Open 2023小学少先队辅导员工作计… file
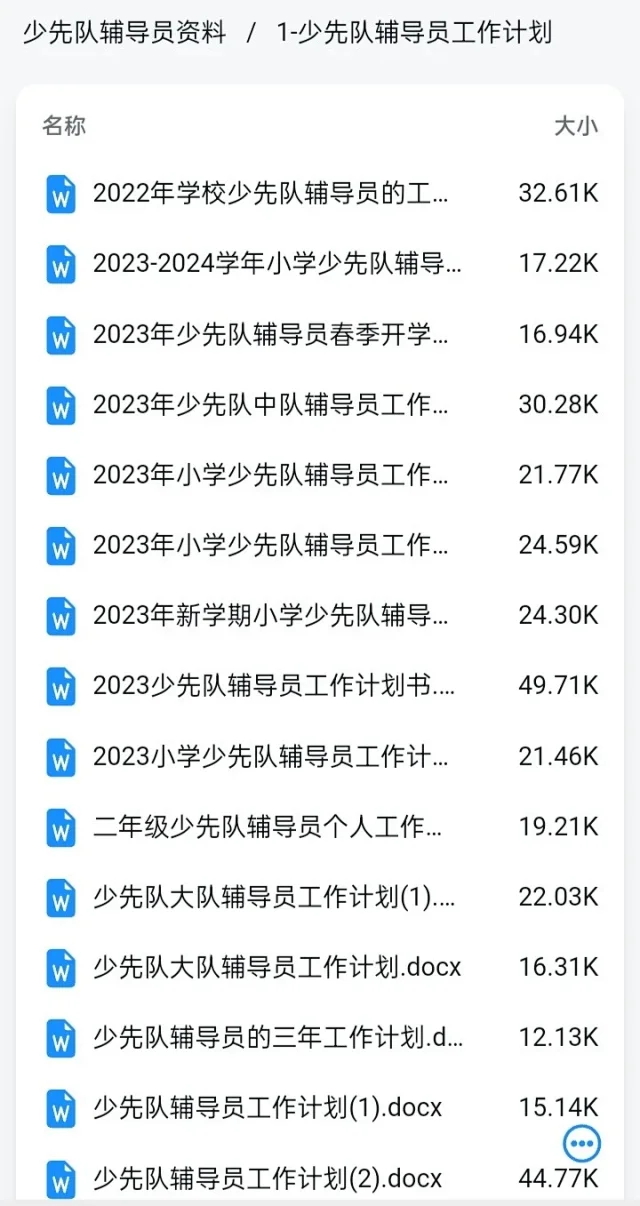This screenshot has height=1206, width=640. point(320,757)
